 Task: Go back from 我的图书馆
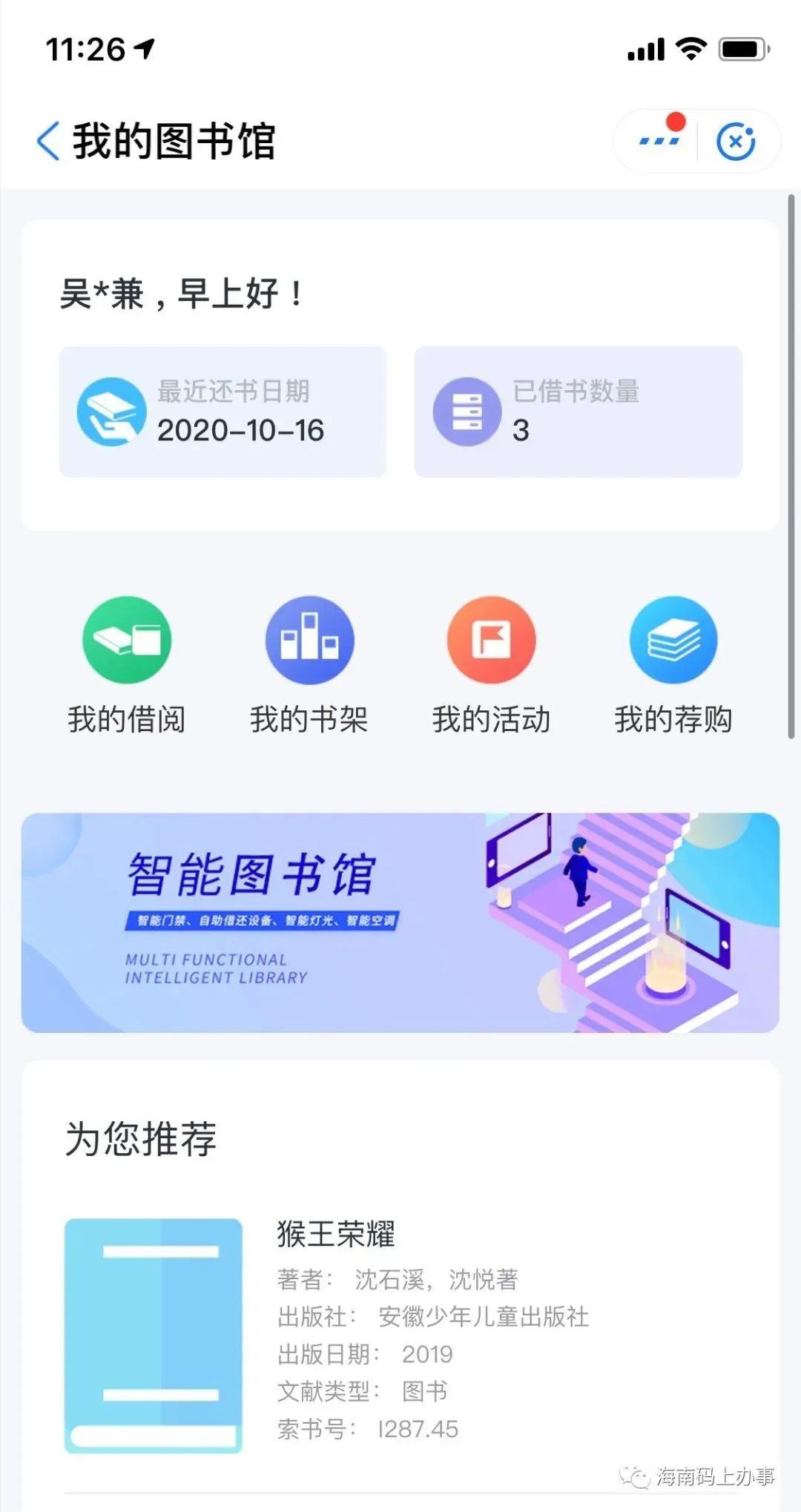tap(49, 141)
